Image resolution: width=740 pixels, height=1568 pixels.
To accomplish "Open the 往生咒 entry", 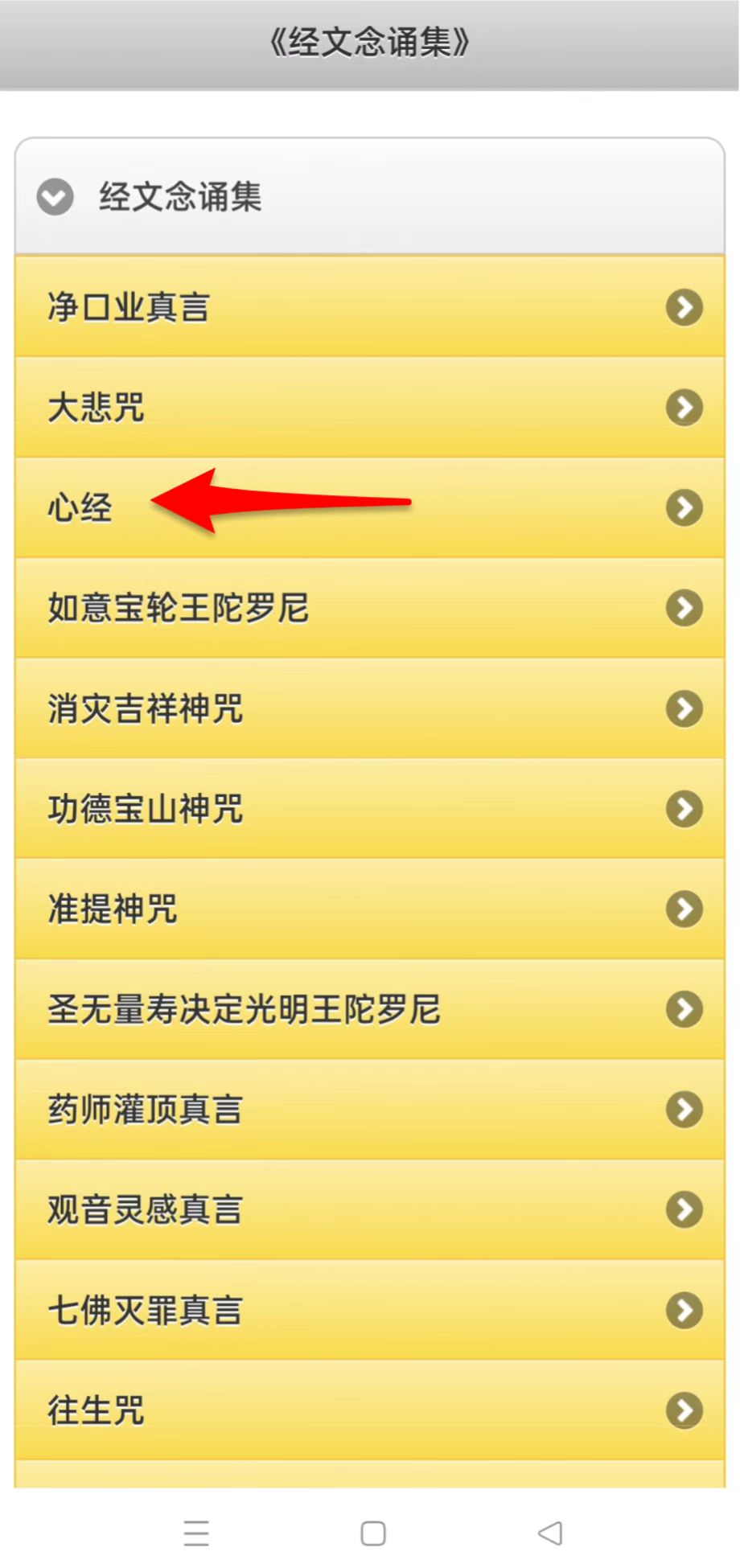I will [369, 1410].
